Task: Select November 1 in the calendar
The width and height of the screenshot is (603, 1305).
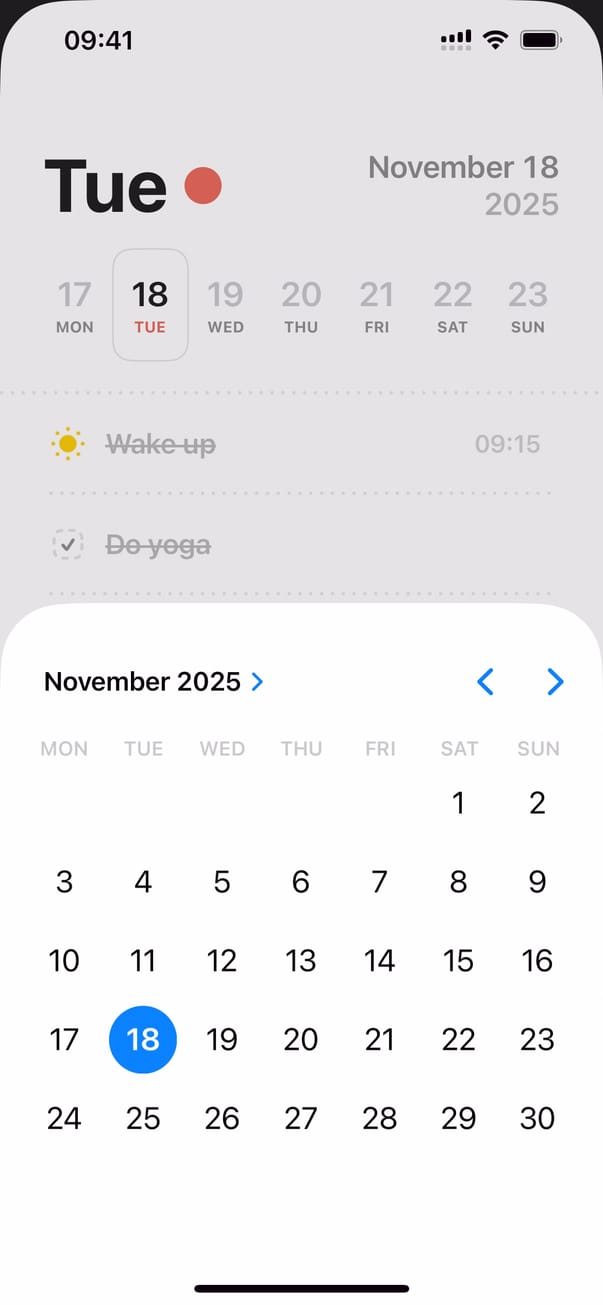Action: pyautogui.click(x=458, y=802)
